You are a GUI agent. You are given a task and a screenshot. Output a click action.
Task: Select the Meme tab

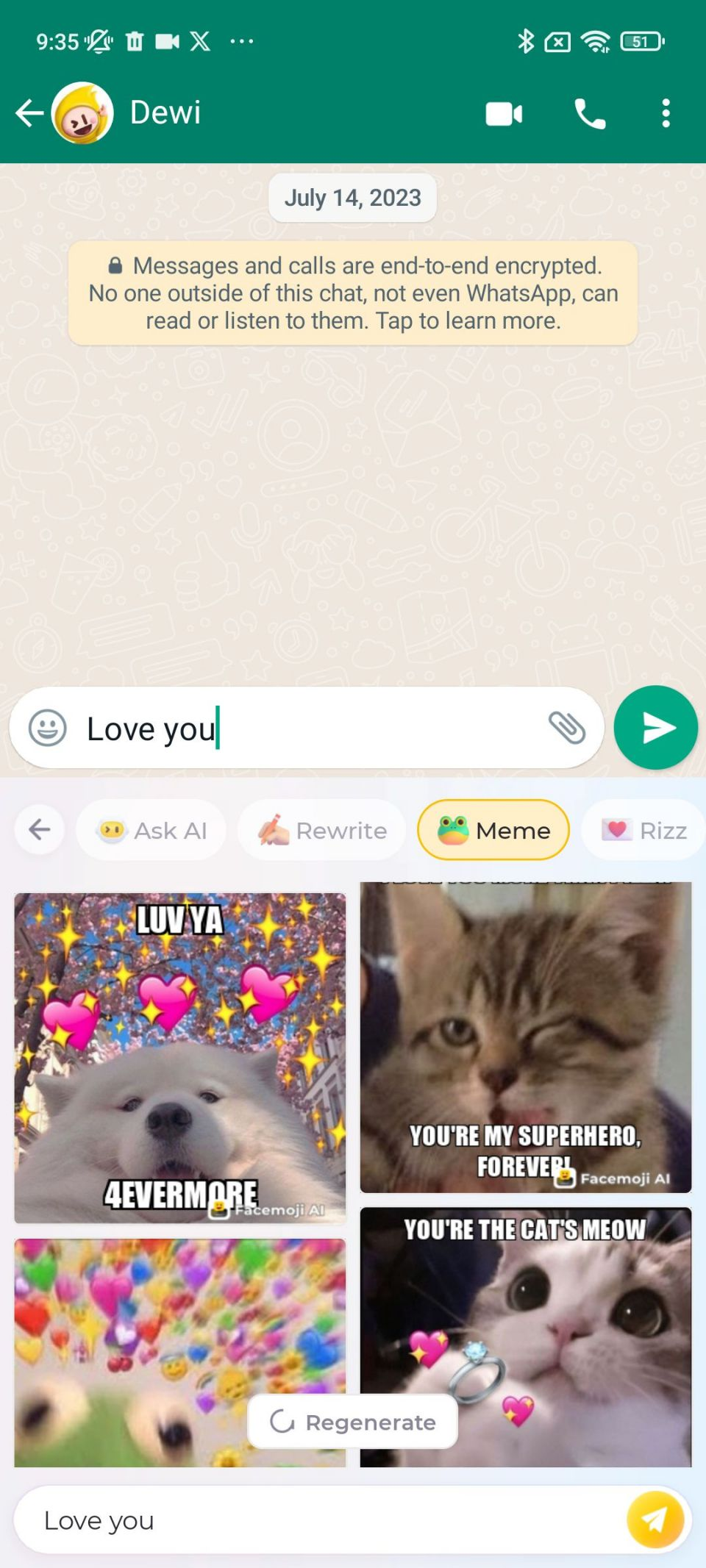tap(493, 830)
